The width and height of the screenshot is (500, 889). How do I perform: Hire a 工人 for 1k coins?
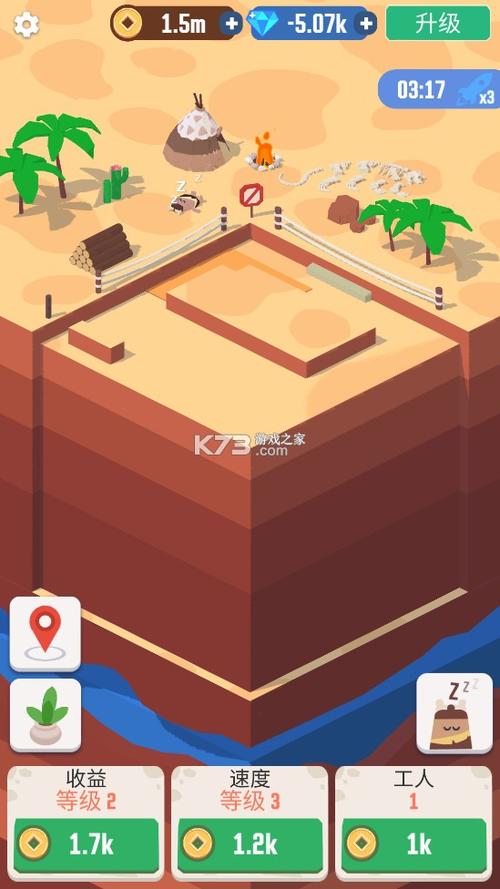(x=414, y=845)
